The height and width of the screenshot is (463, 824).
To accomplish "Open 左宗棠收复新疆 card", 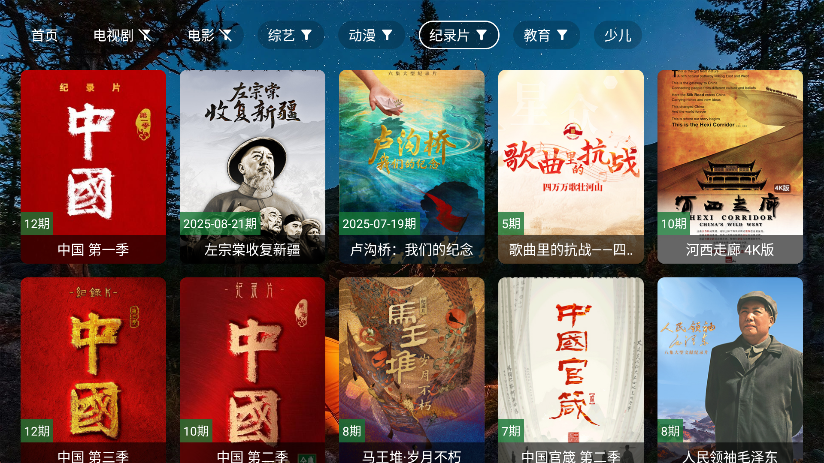I will click(x=252, y=165).
